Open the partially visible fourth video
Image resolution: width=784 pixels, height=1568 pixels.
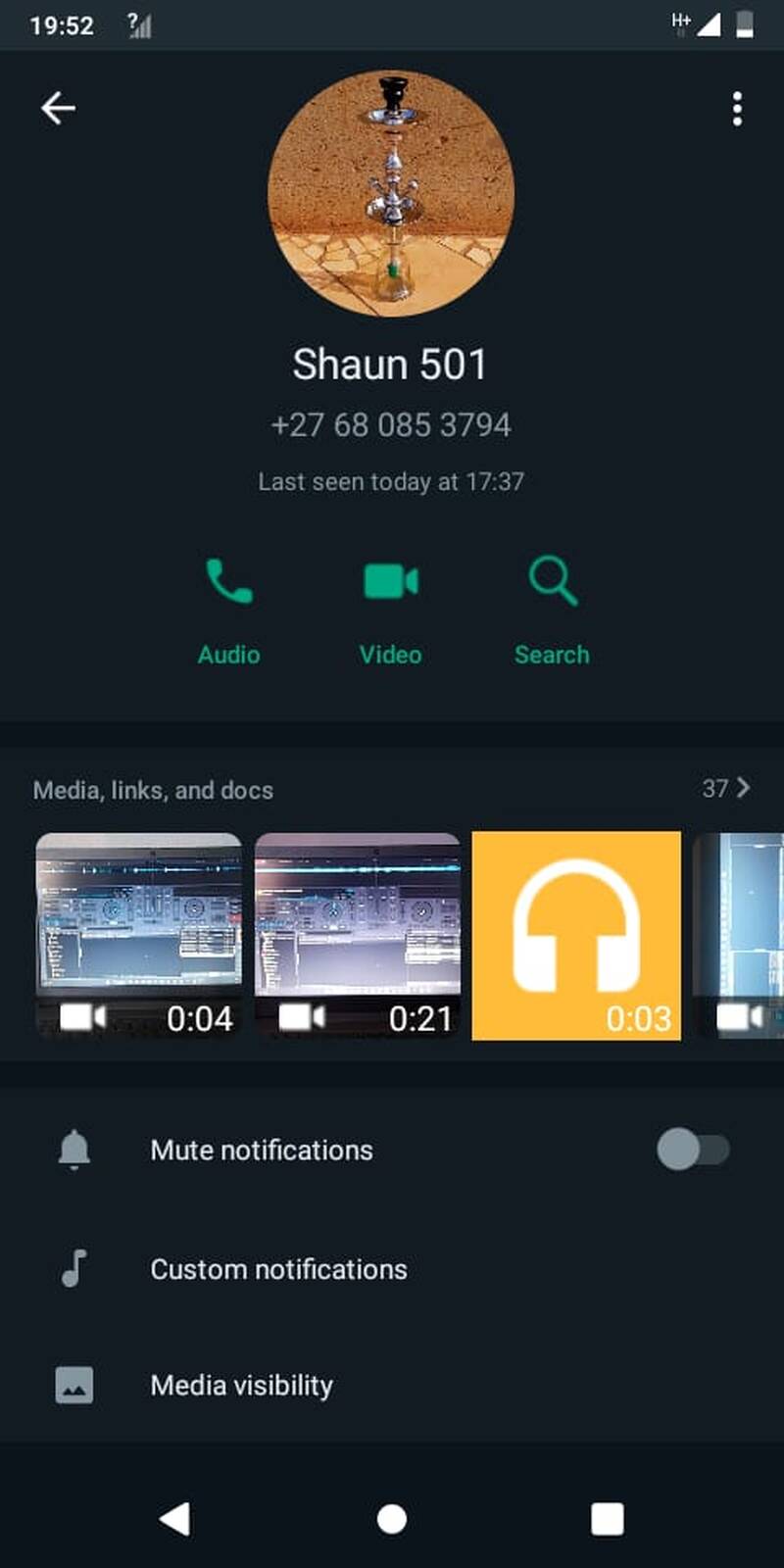pyautogui.click(x=739, y=935)
